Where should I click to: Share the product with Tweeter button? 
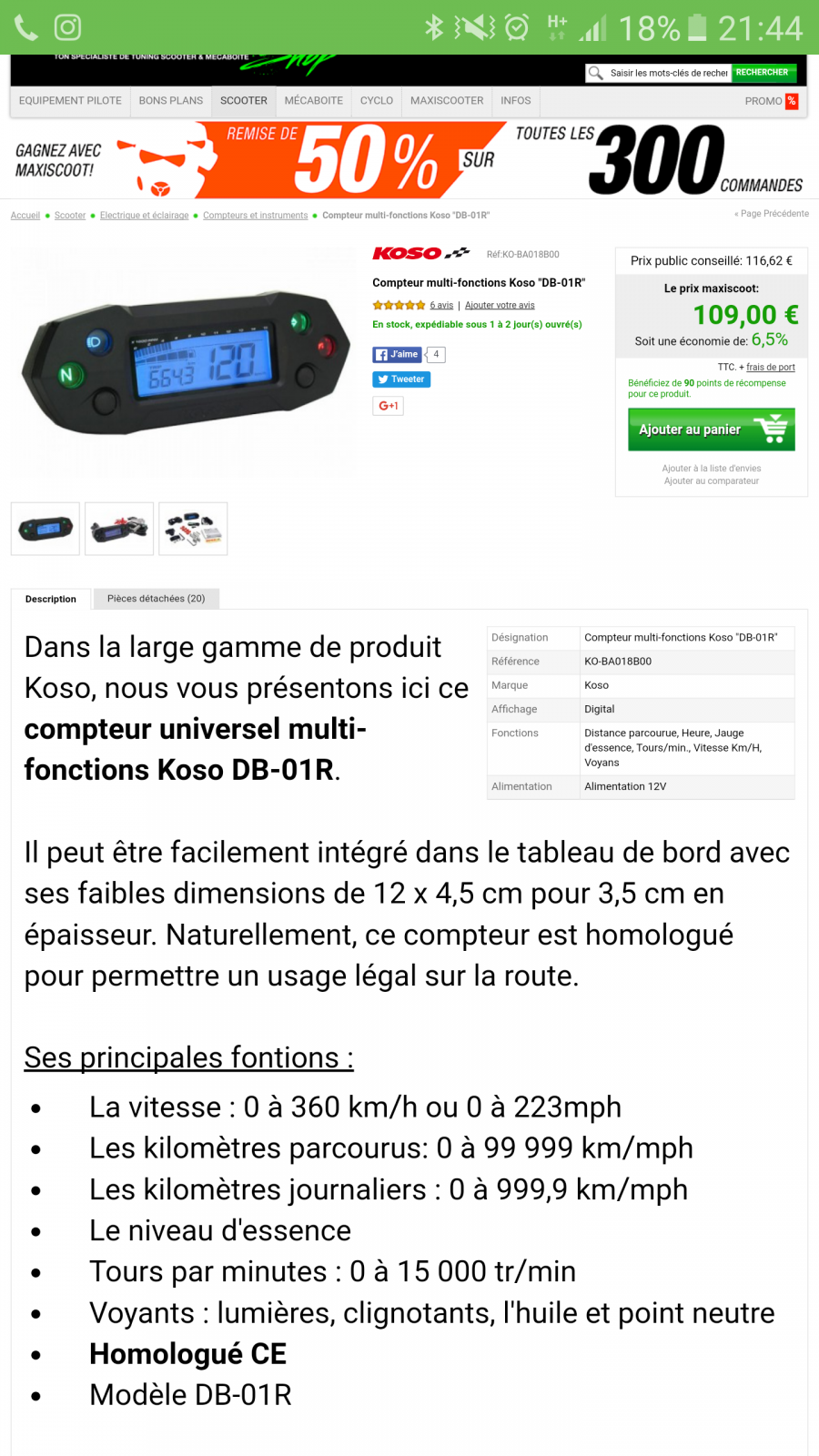pyautogui.click(x=401, y=379)
